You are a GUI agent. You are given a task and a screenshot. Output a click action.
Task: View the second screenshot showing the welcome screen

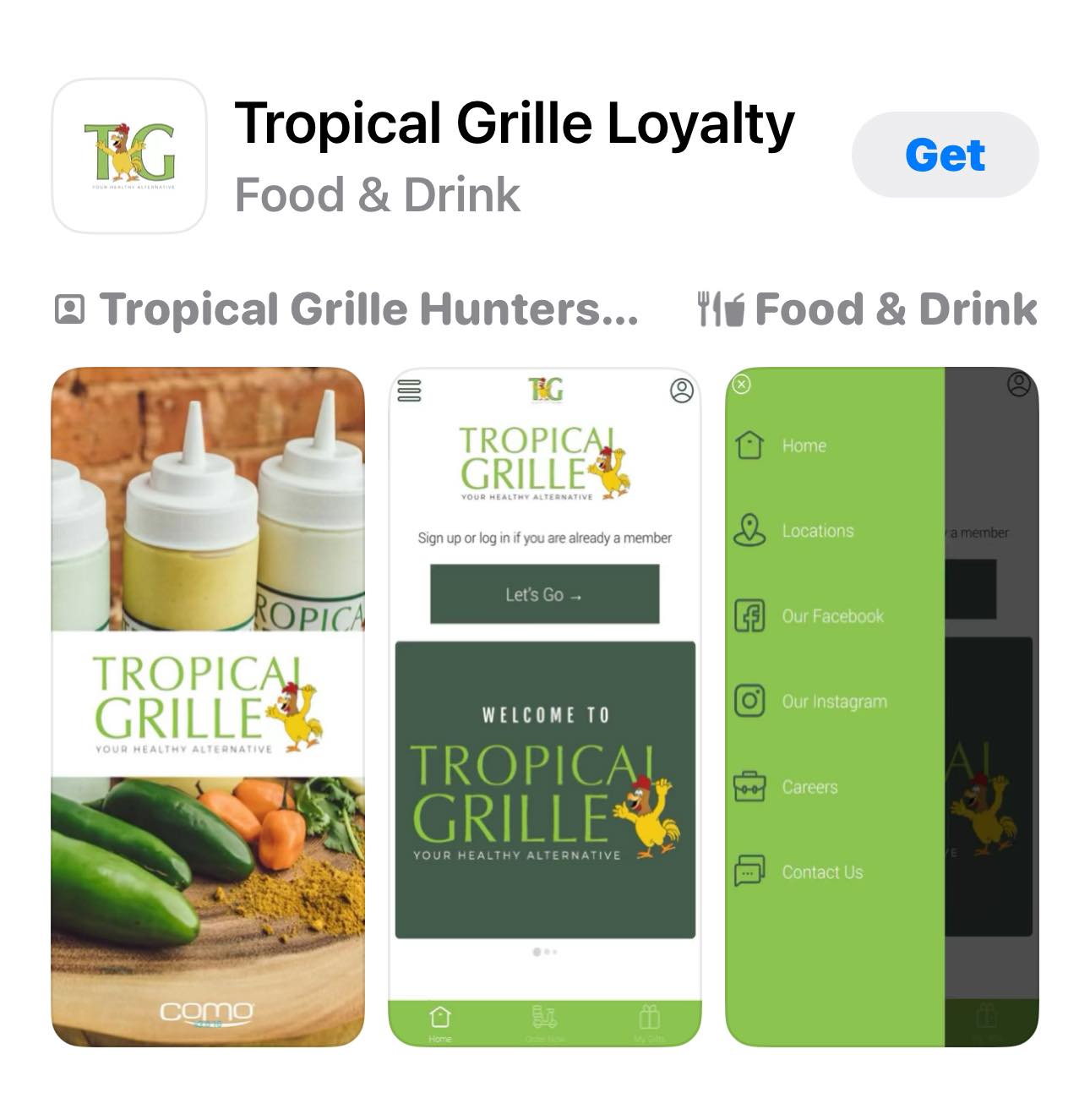click(x=544, y=706)
